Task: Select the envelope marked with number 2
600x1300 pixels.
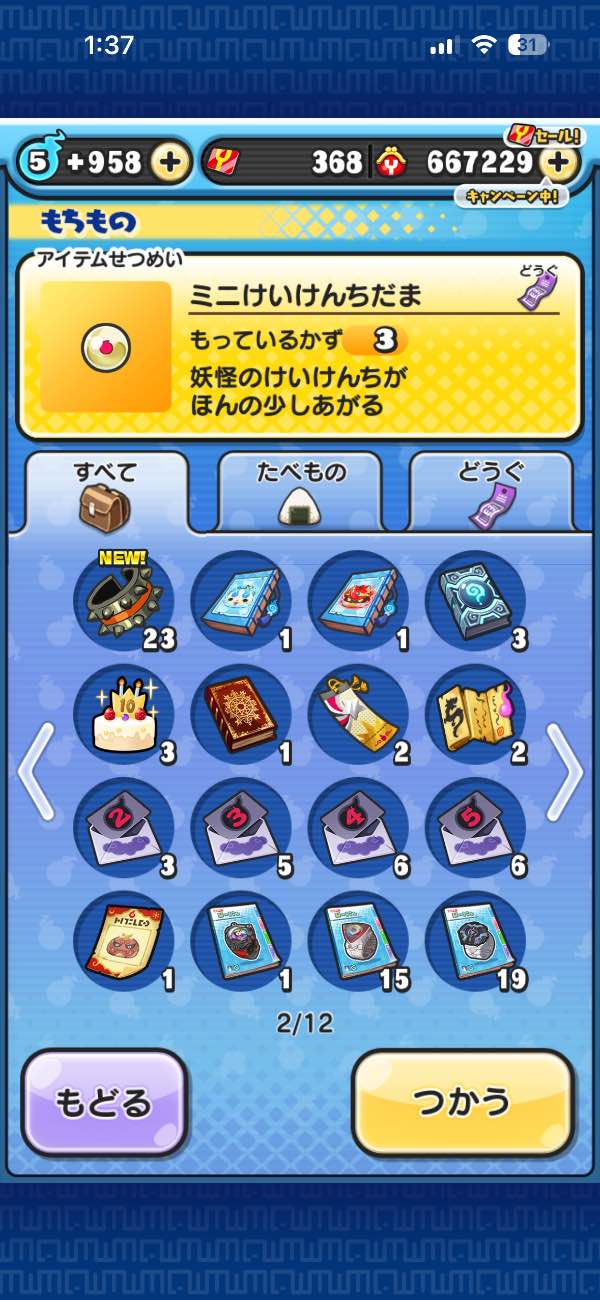Action: pyautogui.click(x=124, y=828)
